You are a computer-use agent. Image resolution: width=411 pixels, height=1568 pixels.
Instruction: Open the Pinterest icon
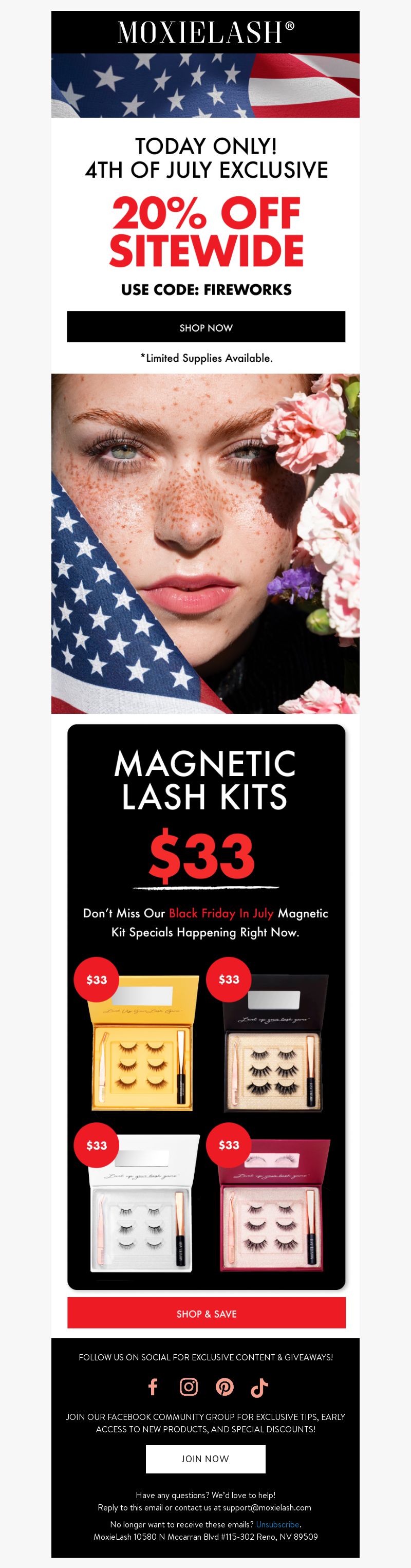[224, 1387]
